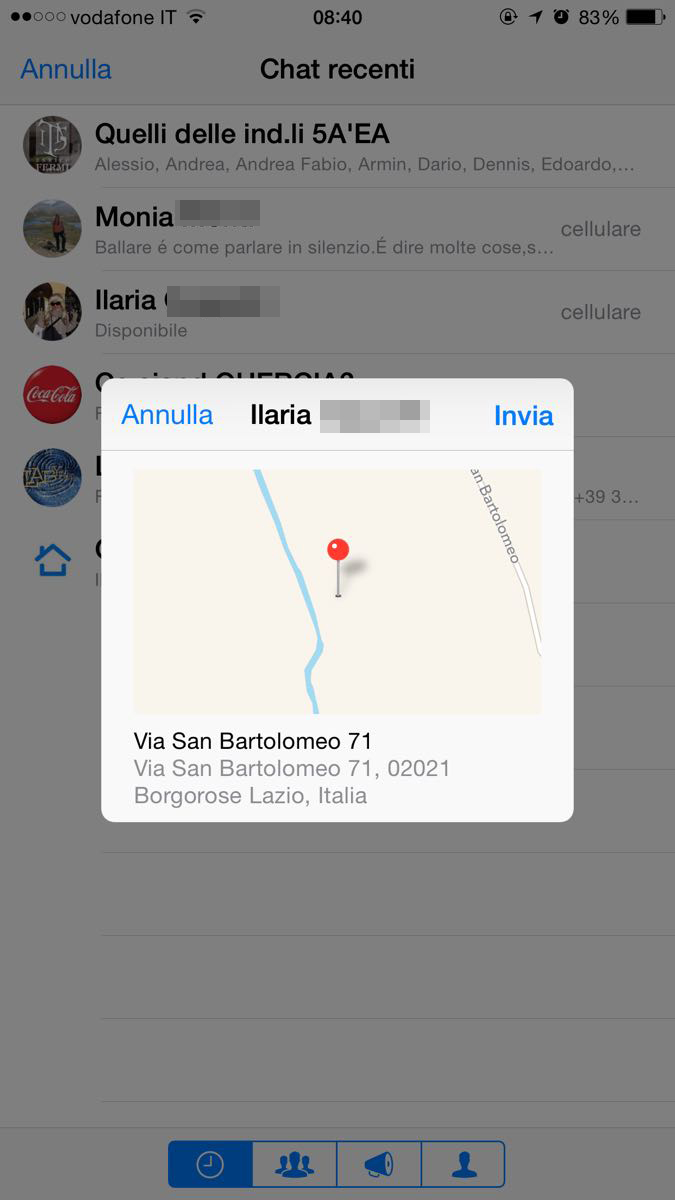Viewport: 675px width, 1200px height.
Task: Switch to the recent chats clock tab
Action: click(x=210, y=1164)
